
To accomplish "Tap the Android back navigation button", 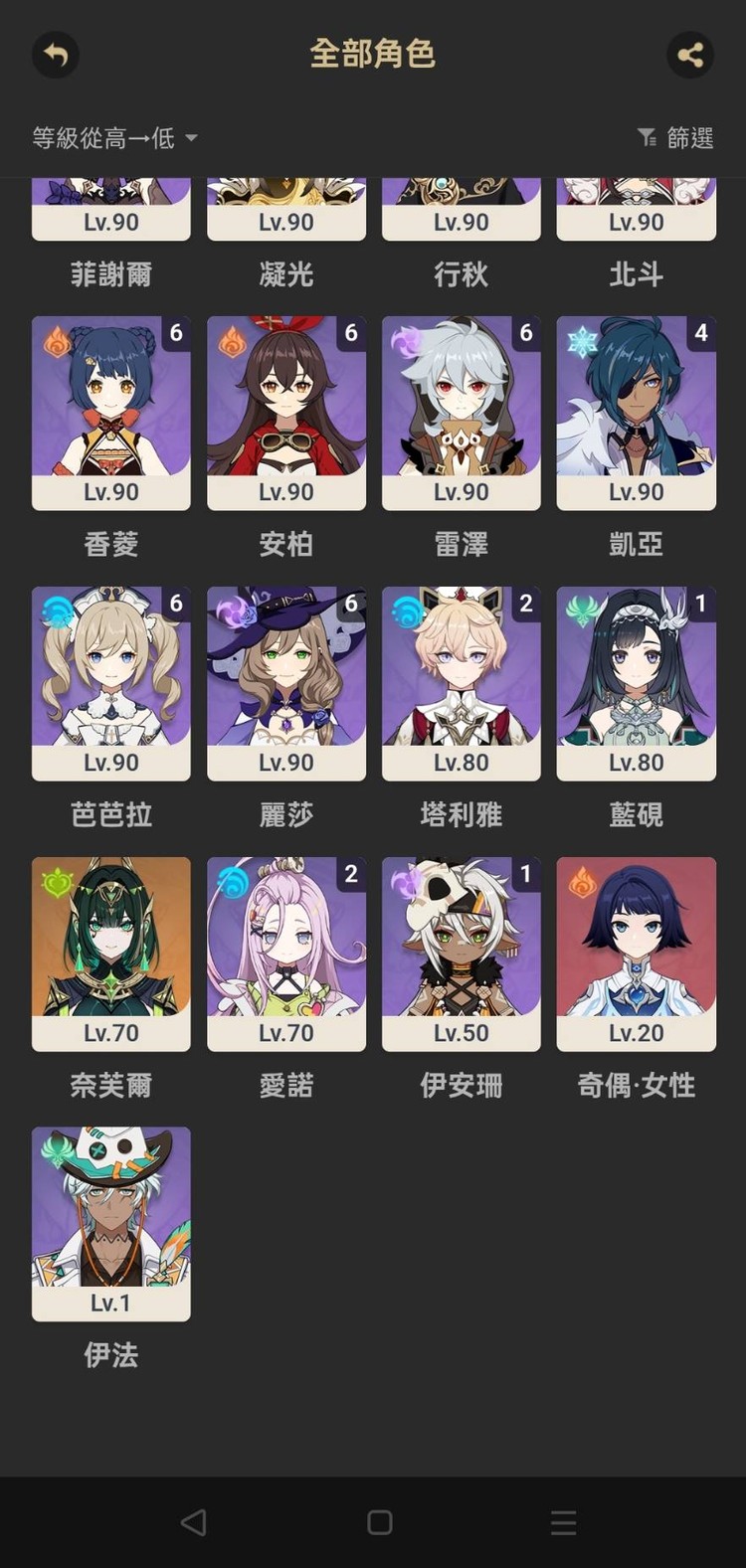I will click(x=194, y=1522).
